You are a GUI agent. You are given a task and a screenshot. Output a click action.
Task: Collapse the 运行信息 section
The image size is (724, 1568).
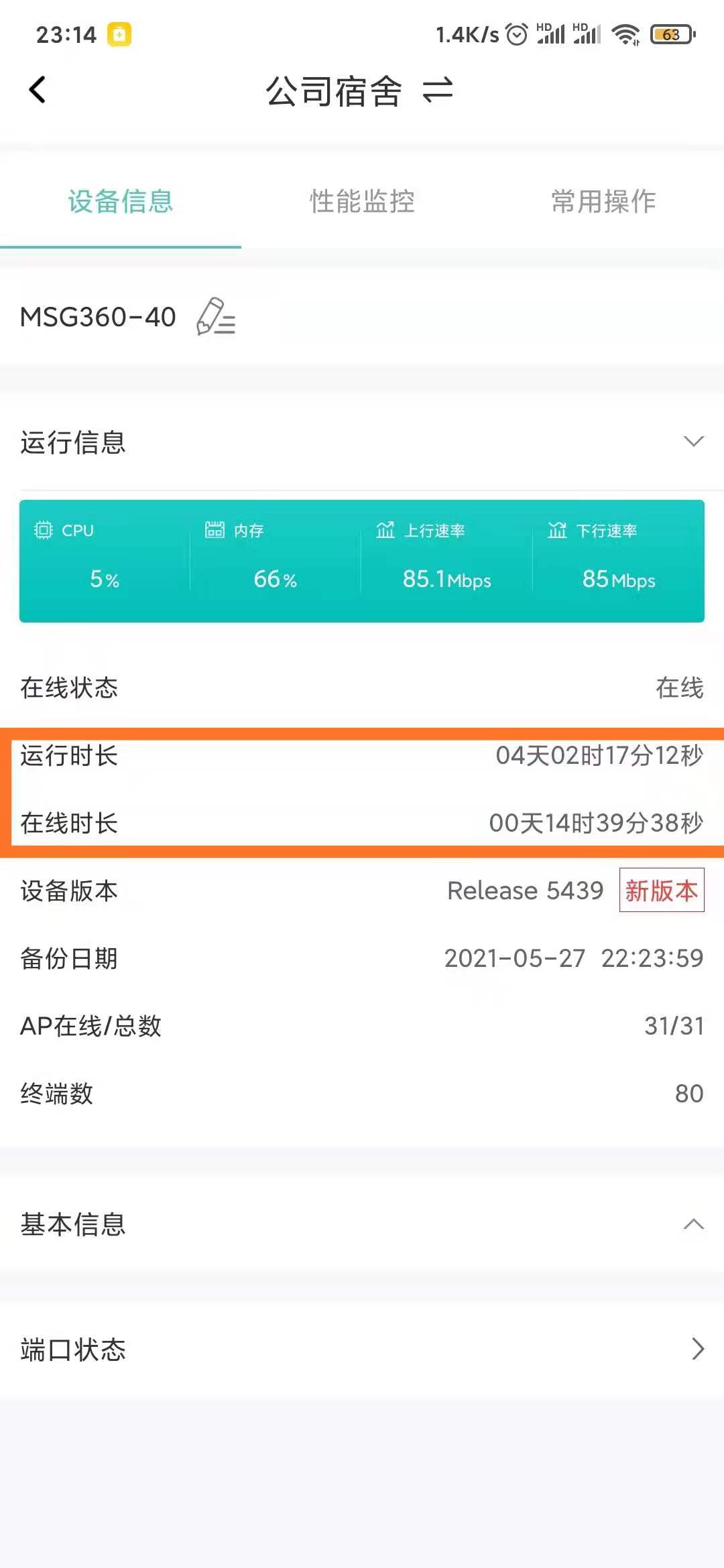coord(693,442)
